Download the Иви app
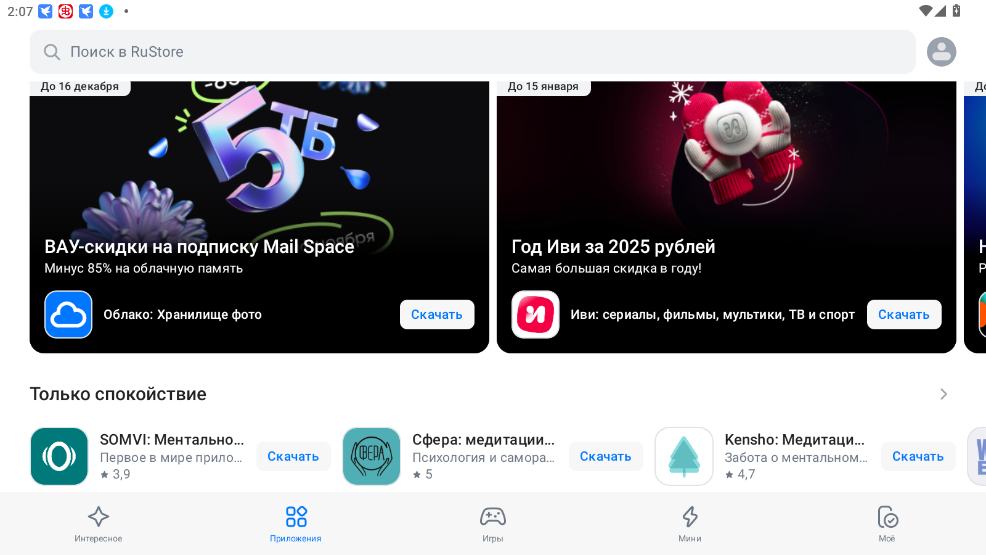986x555 pixels. point(903,314)
